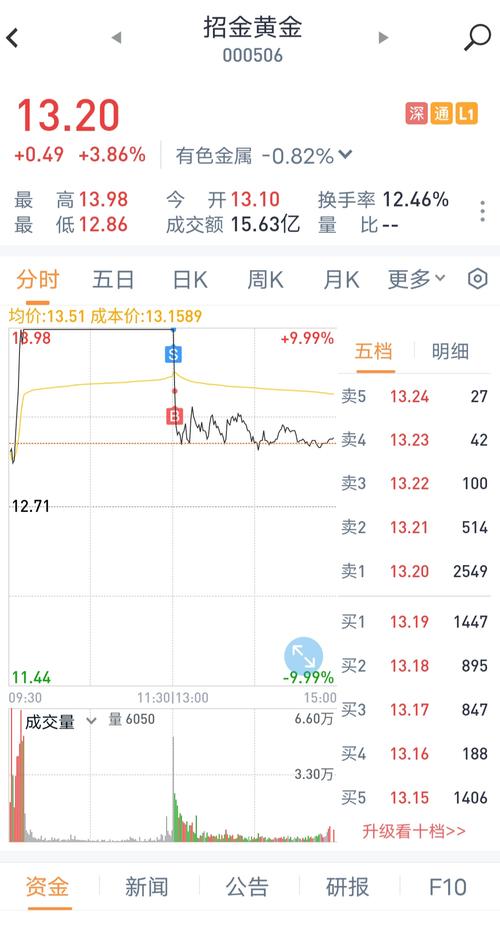Switch to the 月K chart tab
Viewport: 500px width, 926px height.
pyautogui.click(x=341, y=279)
